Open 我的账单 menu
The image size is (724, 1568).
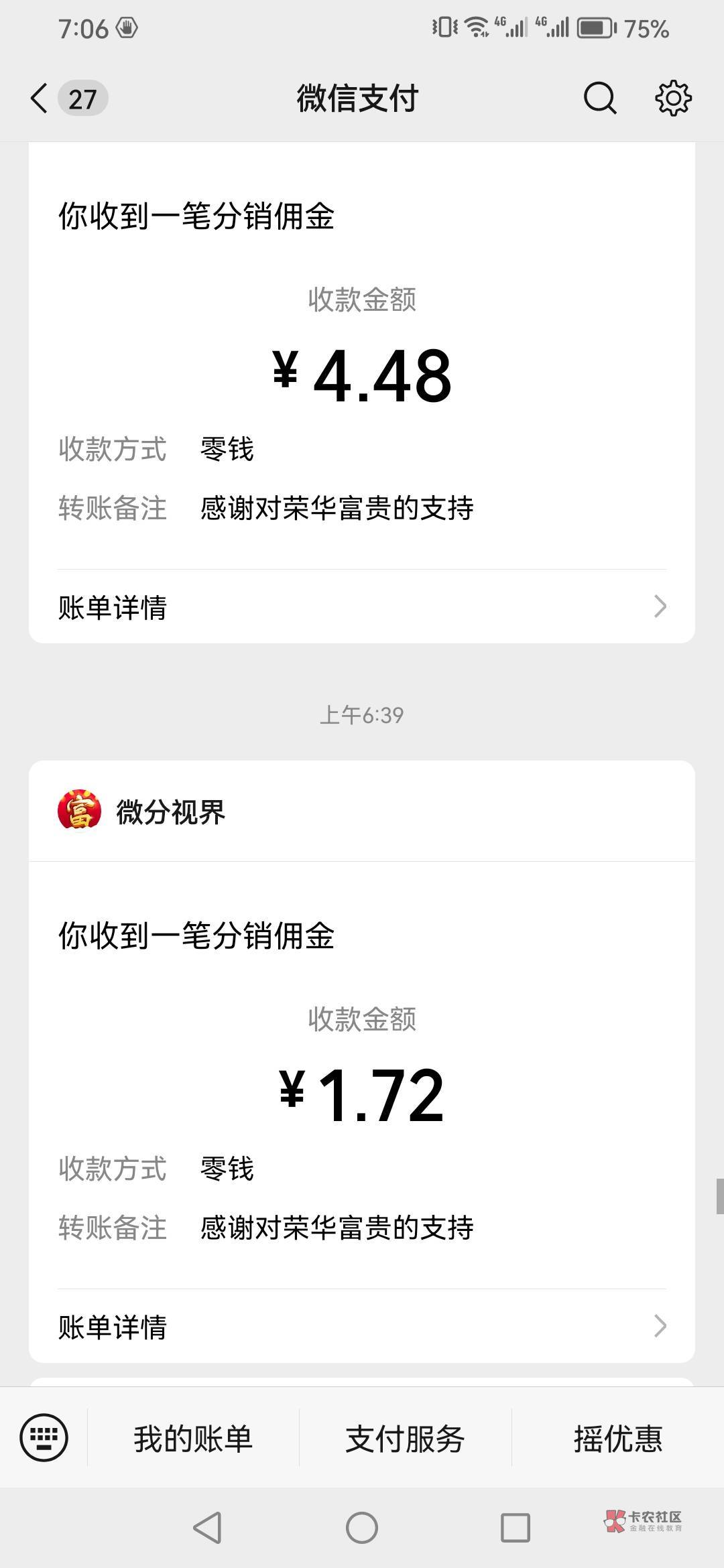tap(193, 1439)
